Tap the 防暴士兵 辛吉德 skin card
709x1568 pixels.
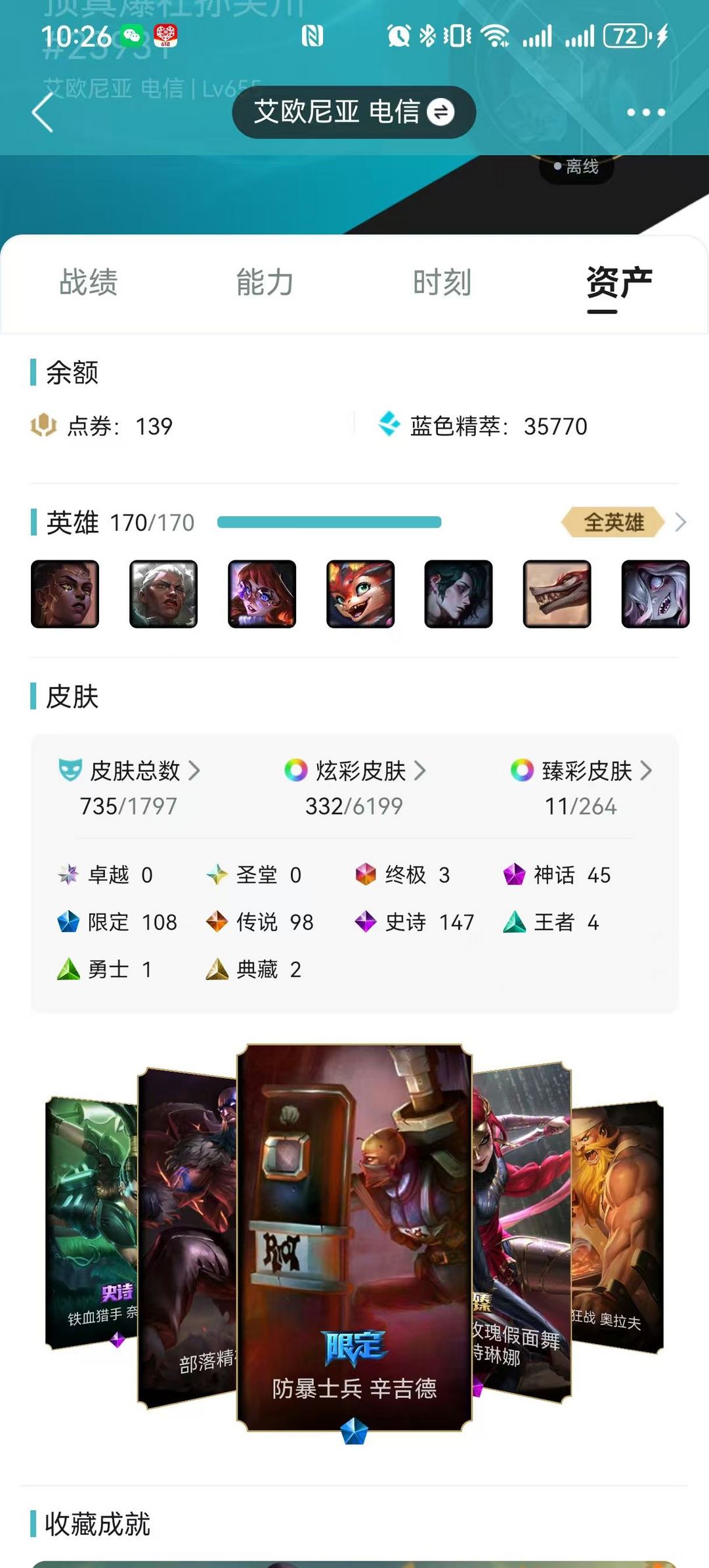[x=354, y=1238]
